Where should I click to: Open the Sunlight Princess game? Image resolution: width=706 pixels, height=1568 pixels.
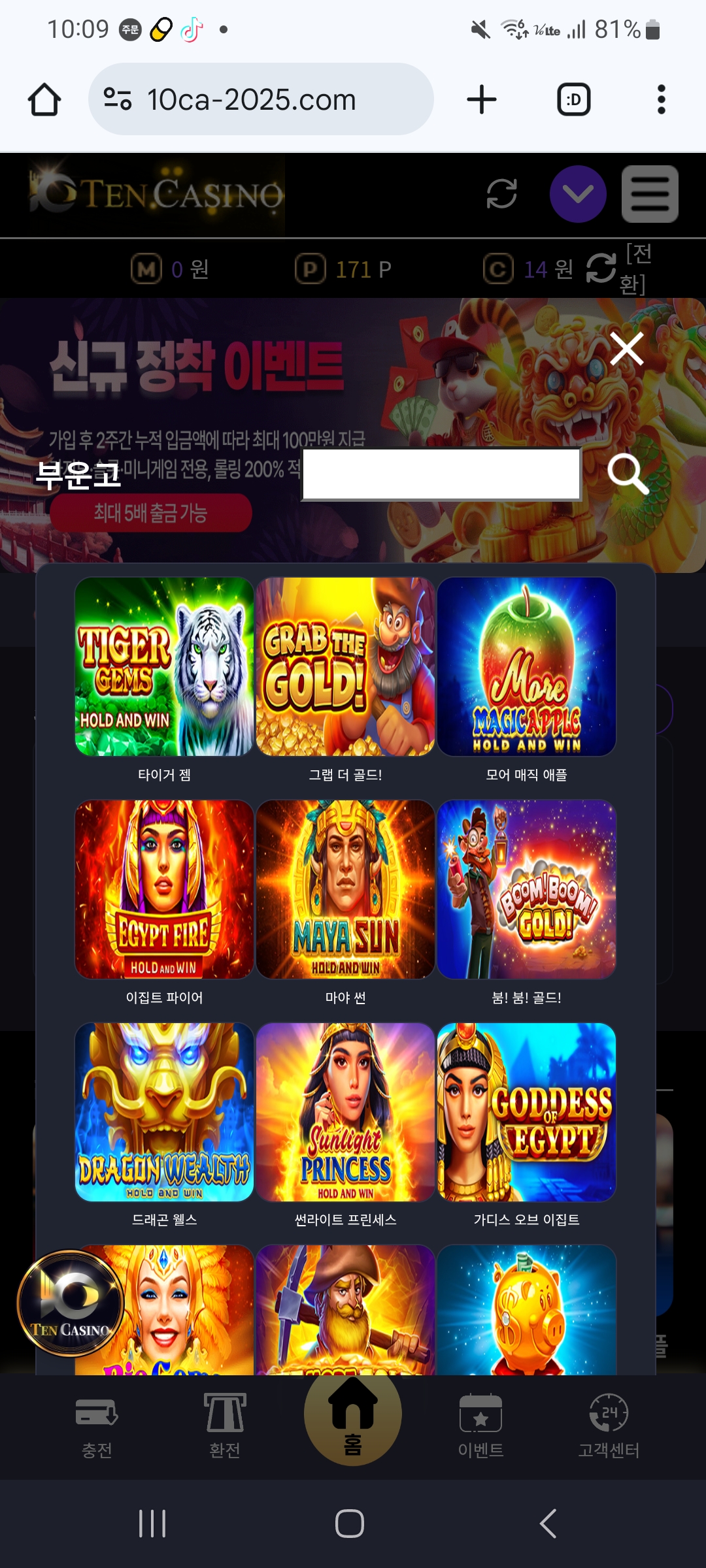coord(345,1112)
